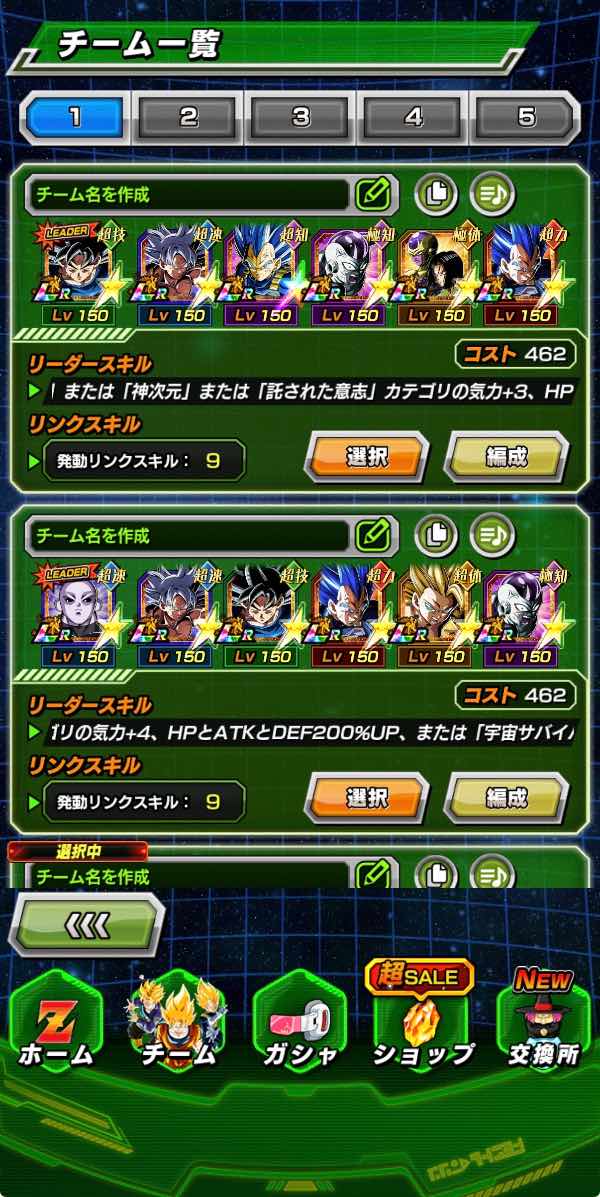Switch to team tab 3

click(x=301, y=118)
